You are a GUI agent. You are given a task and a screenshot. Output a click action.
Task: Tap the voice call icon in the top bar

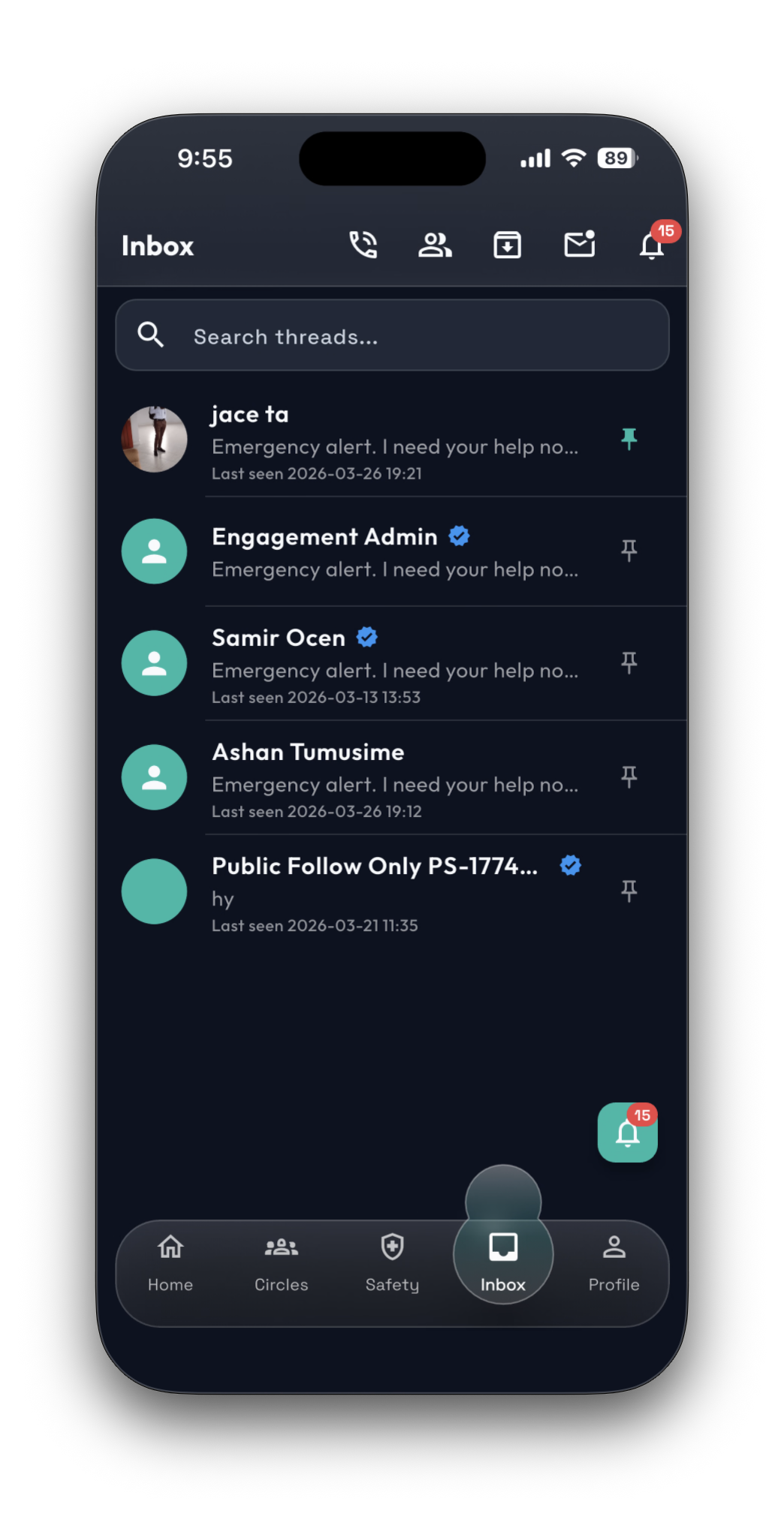(363, 244)
